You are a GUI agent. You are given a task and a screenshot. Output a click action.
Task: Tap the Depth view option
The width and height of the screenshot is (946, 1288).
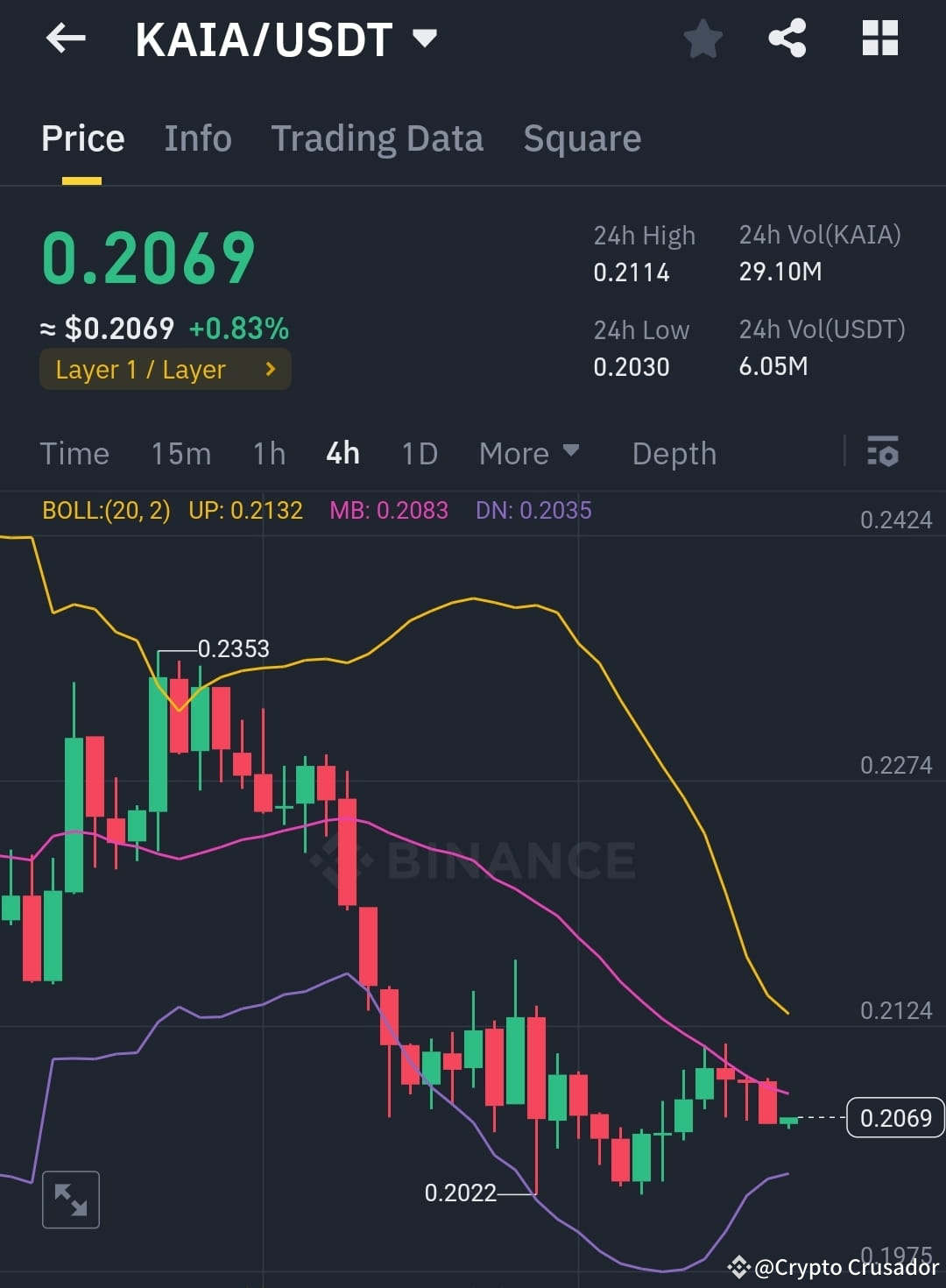[674, 453]
